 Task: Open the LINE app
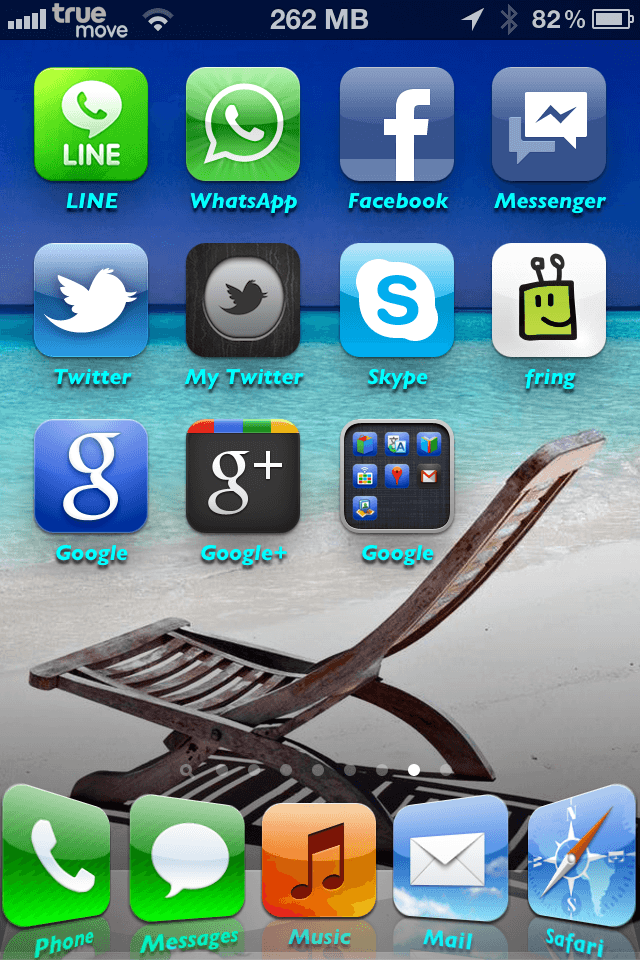pos(91,124)
